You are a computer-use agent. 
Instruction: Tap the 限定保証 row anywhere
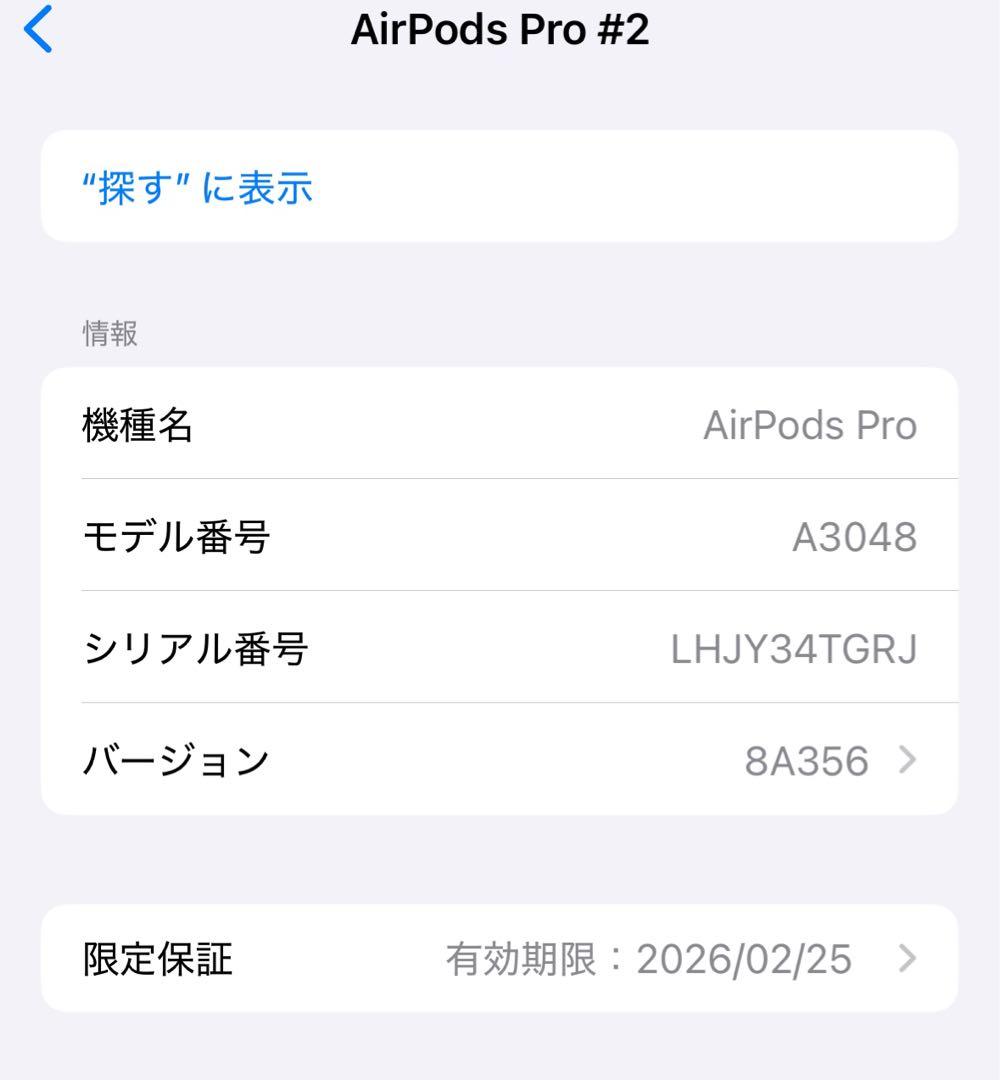pos(500,959)
